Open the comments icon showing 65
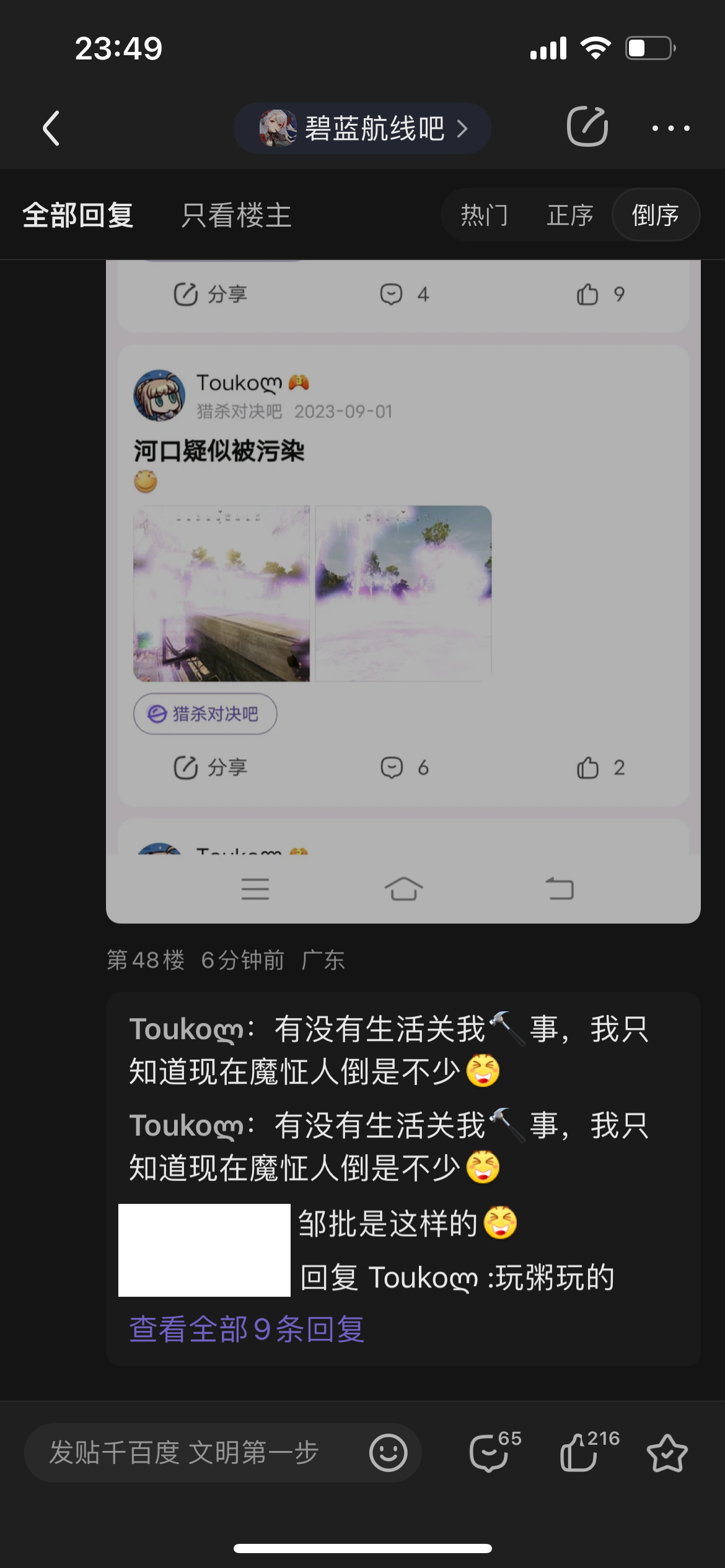The image size is (725, 1568). (490, 1453)
